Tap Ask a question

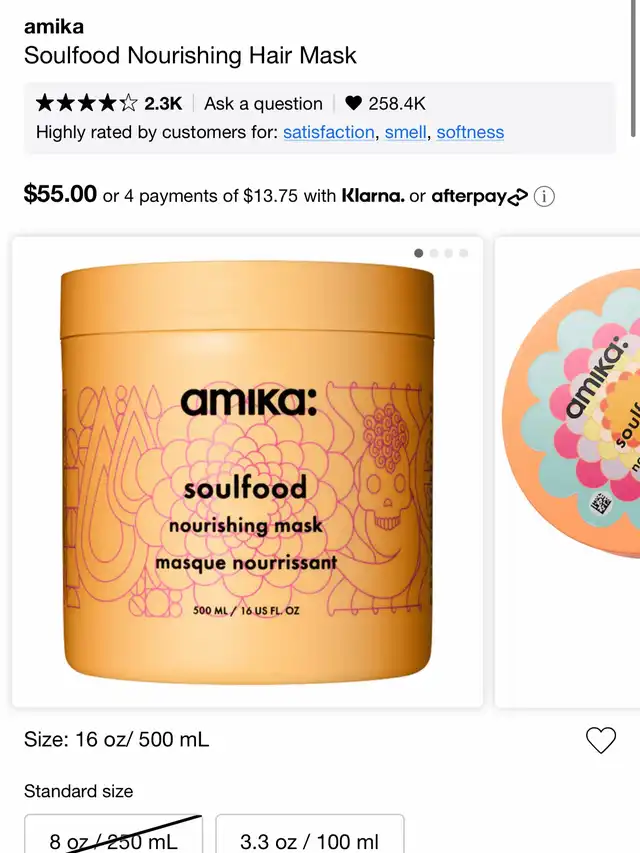[263, 103]
